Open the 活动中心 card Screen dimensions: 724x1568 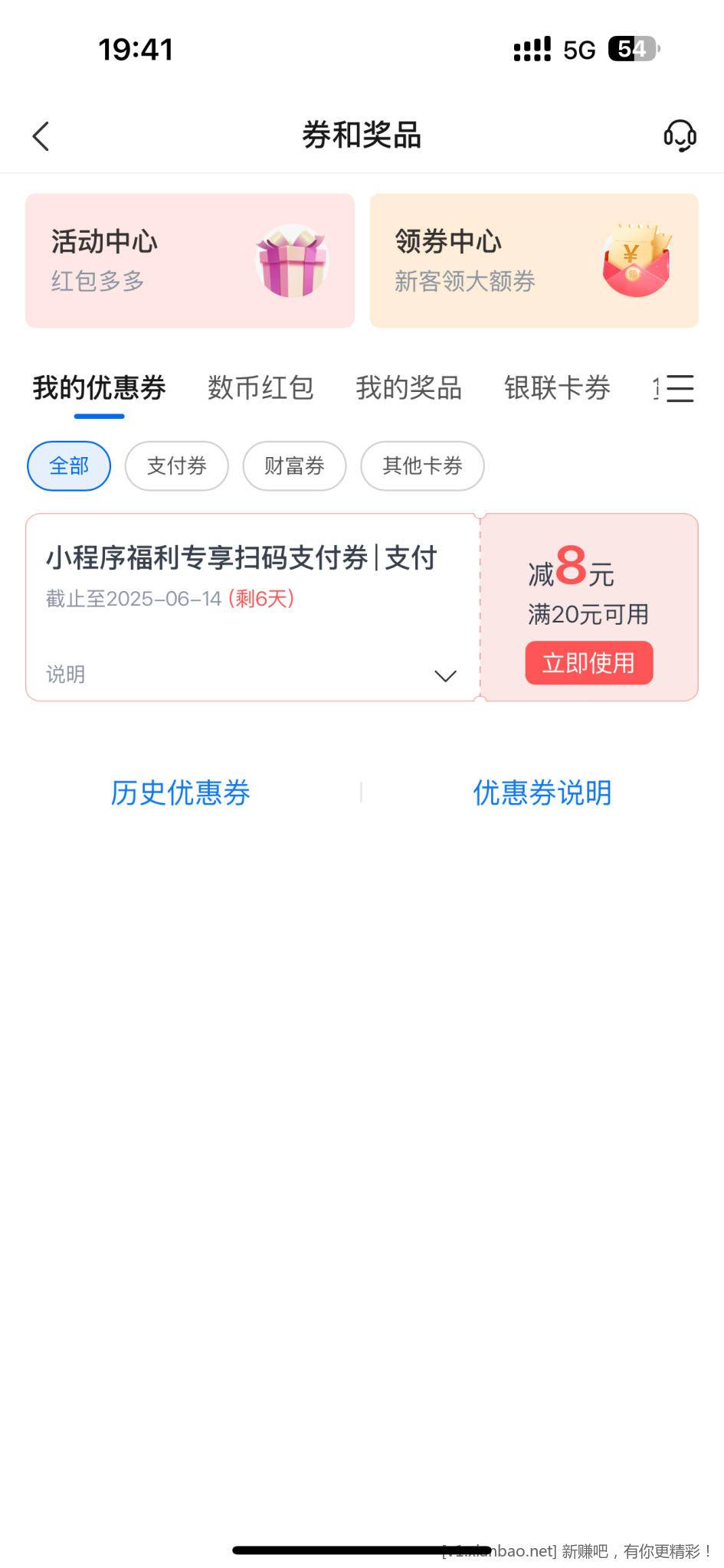pyautogui.click(x=189, y=261)
